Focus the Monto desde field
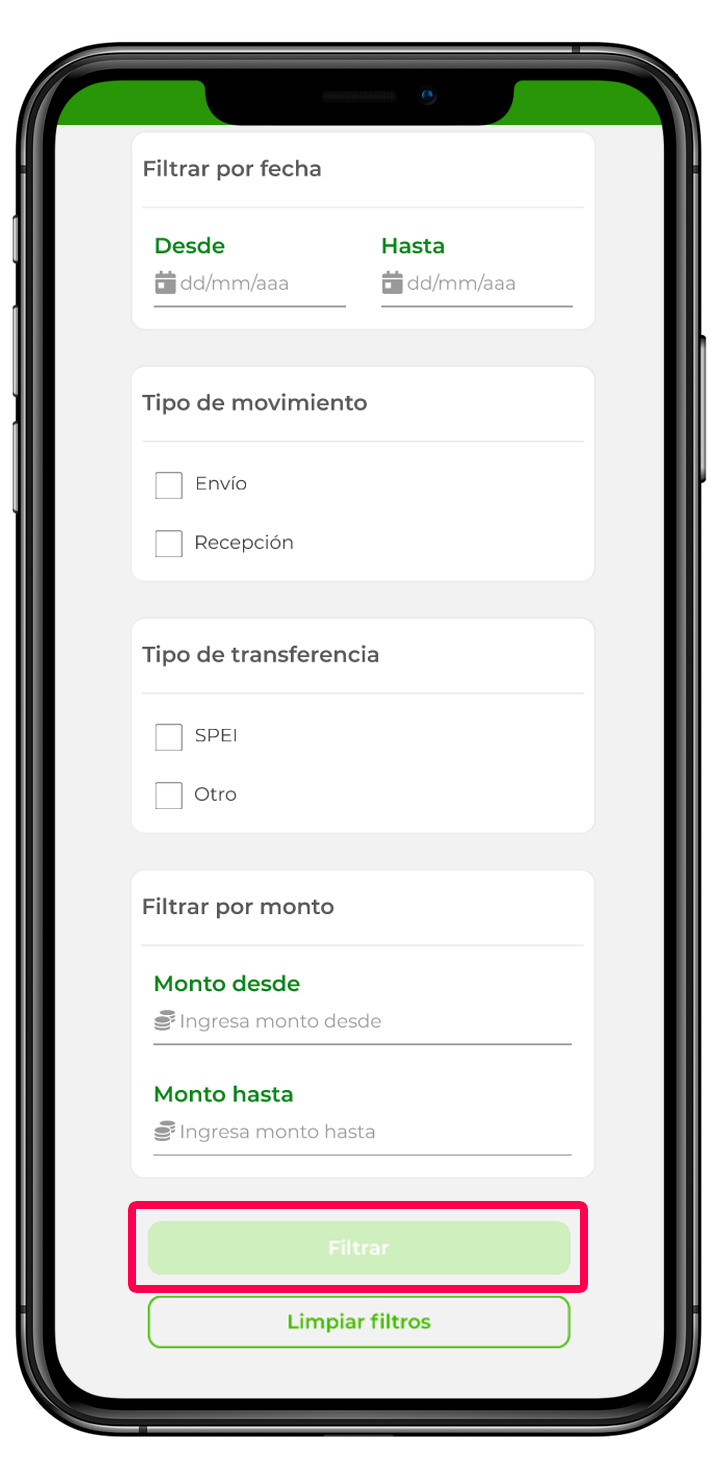This screenshot has height=1480, width=720. click(362, 1022)
